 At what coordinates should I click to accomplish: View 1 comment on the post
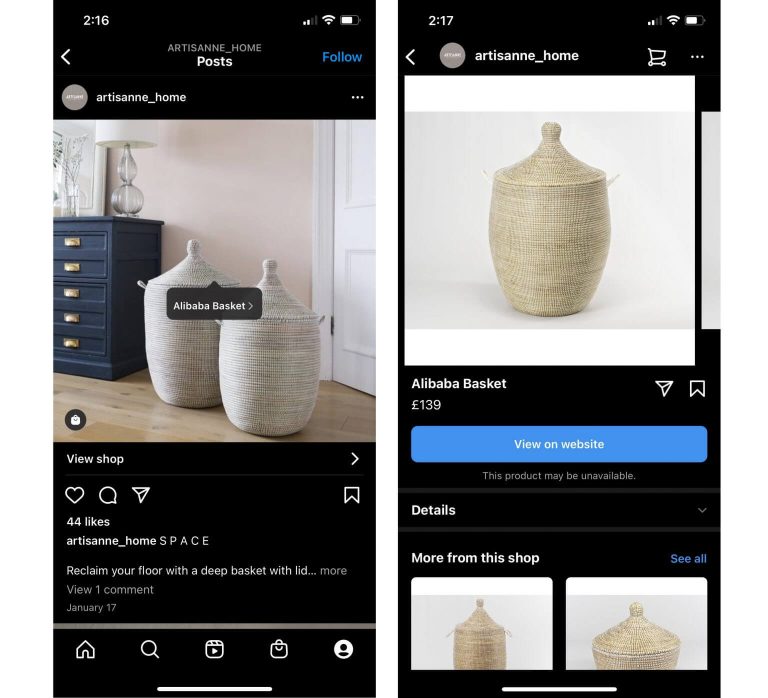(x=110, y=590)
